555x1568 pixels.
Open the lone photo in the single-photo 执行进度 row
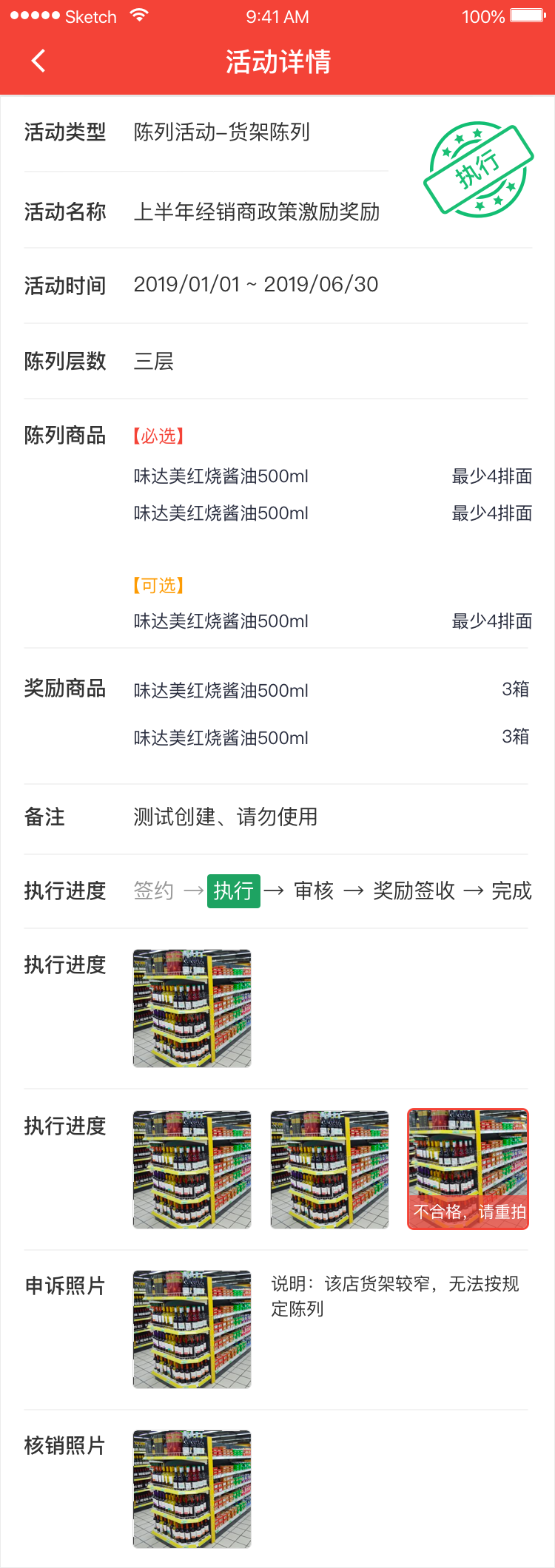coord(192,1008)
